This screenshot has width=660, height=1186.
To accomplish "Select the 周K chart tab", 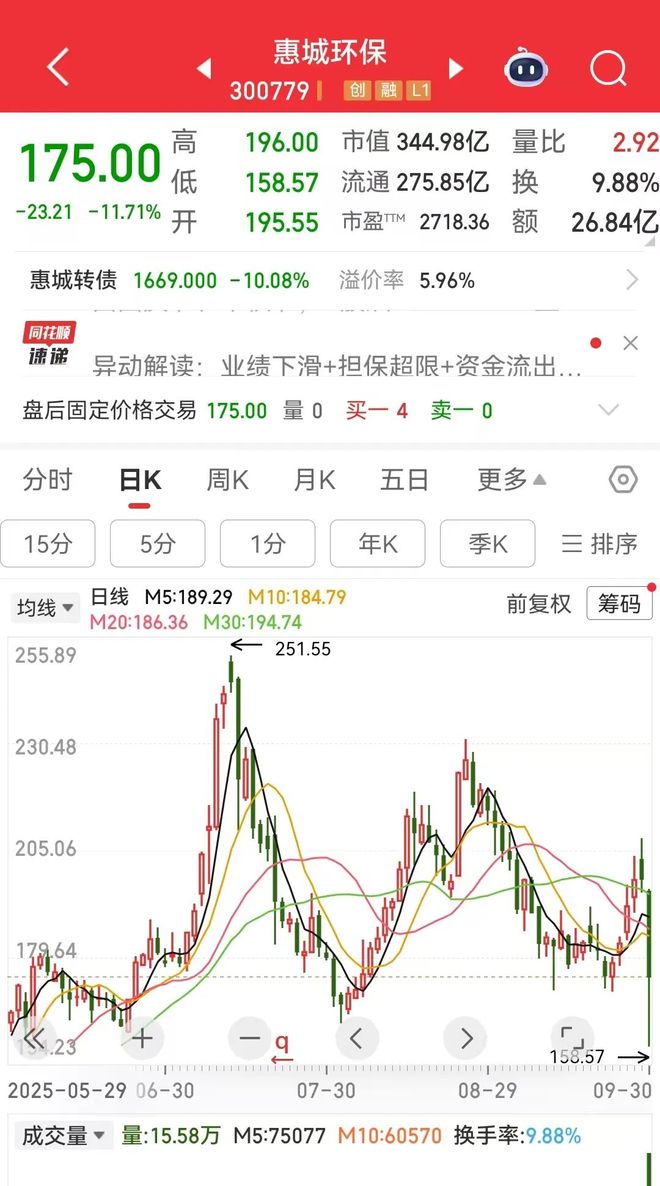I will click(227, 480).
